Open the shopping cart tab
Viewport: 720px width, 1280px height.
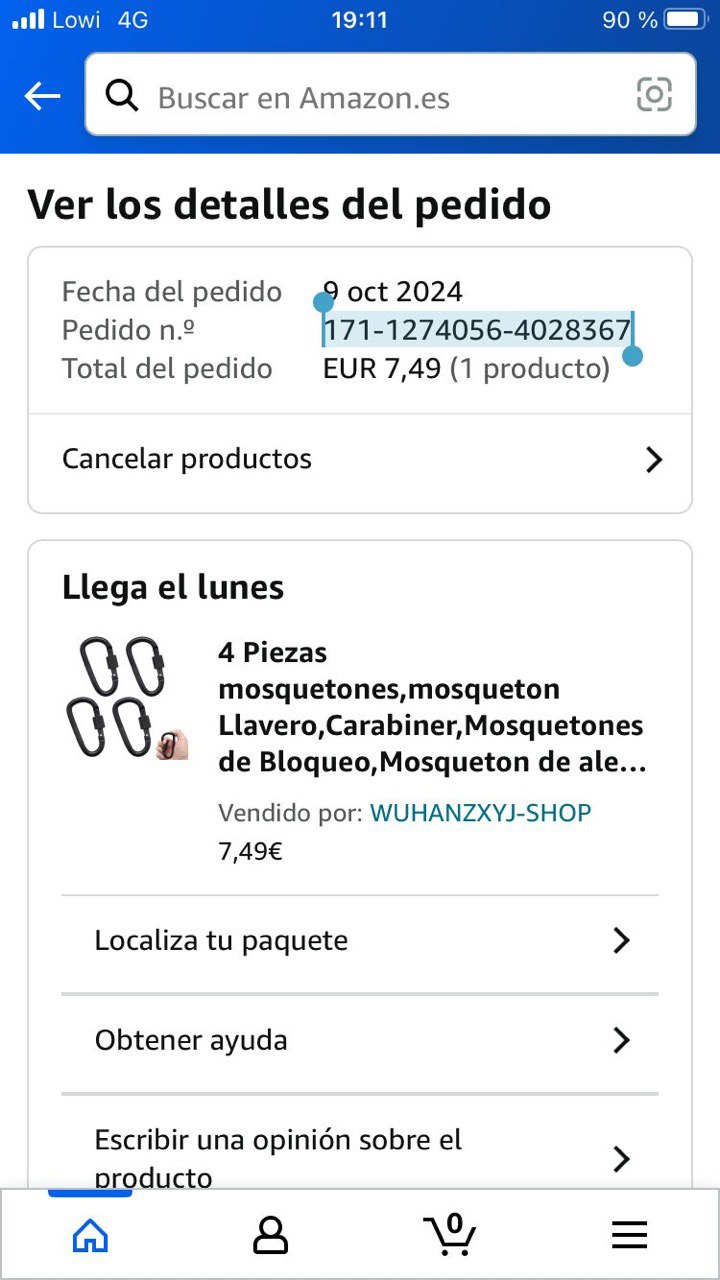pos(450,1236)
